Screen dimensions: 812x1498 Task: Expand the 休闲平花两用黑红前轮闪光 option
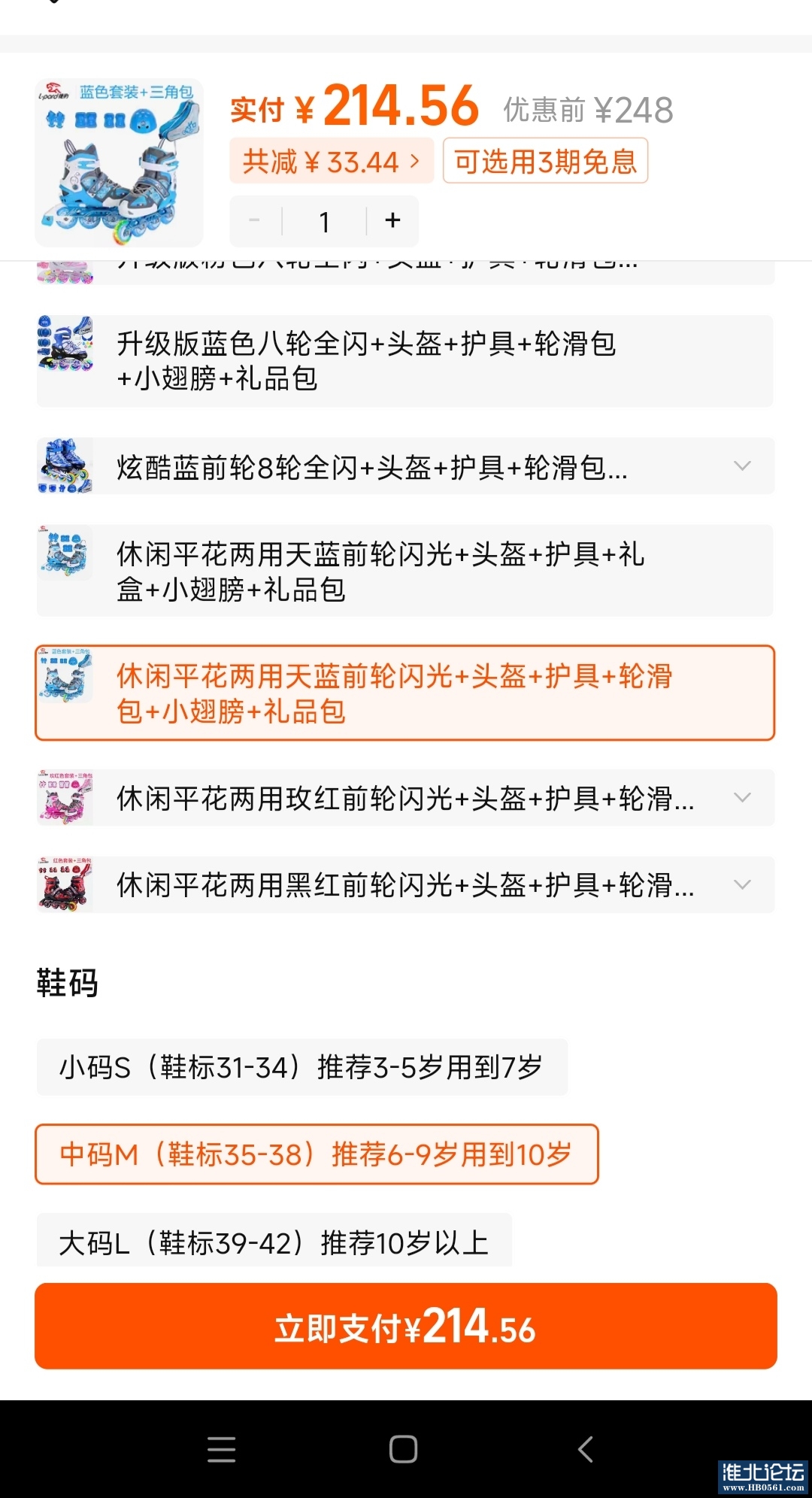tap(741, 884)
